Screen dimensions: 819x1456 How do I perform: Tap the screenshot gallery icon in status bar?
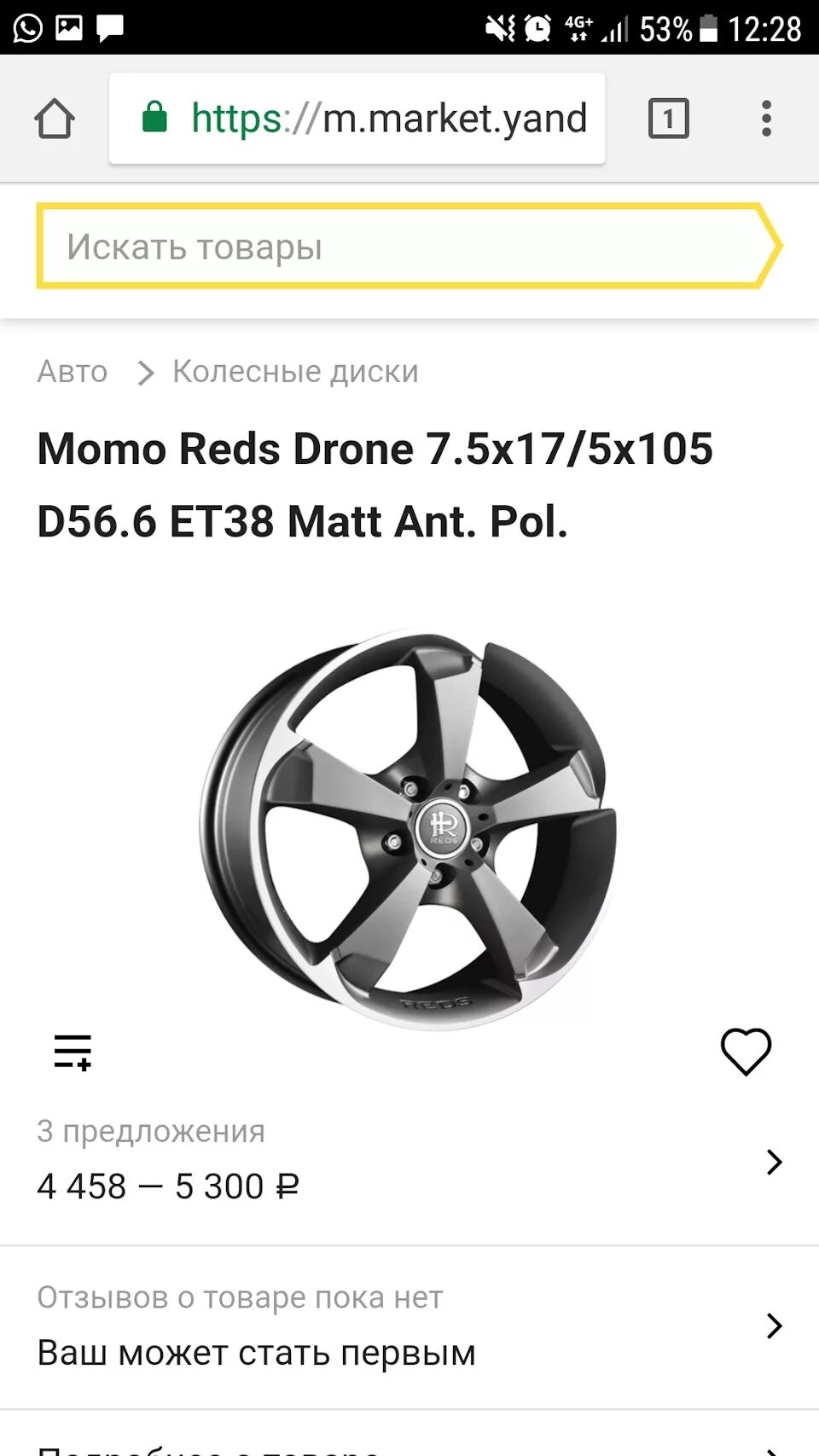[x=67, y=29]
